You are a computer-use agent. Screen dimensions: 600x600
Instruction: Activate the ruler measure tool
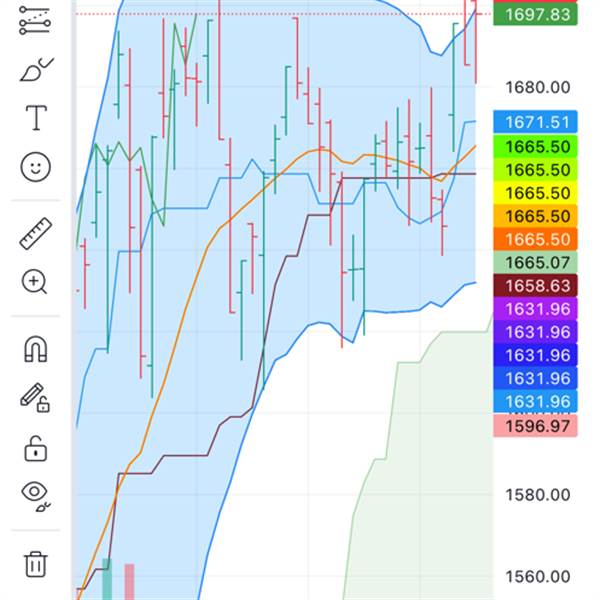pyautogui.click(x=36, y=234)
